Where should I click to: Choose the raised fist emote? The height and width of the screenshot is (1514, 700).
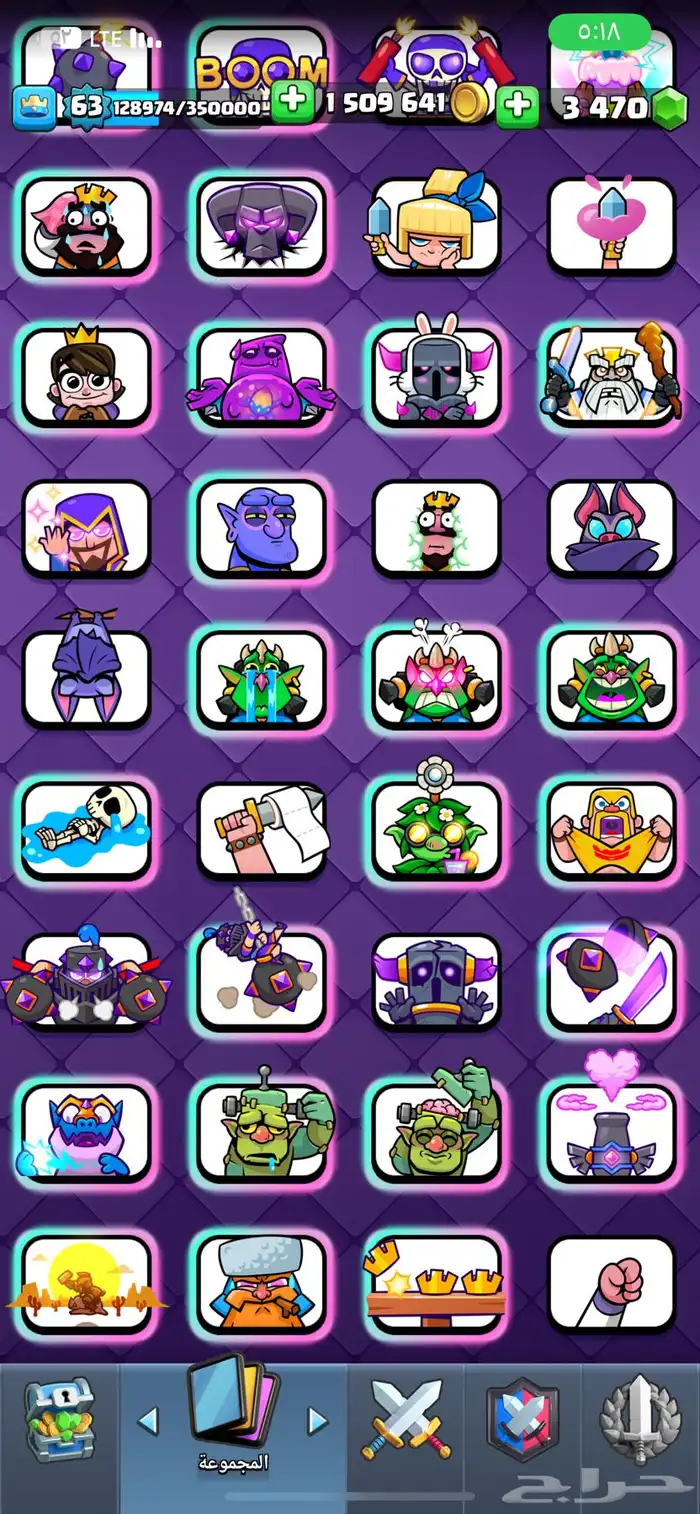[x=611, y=1284]
